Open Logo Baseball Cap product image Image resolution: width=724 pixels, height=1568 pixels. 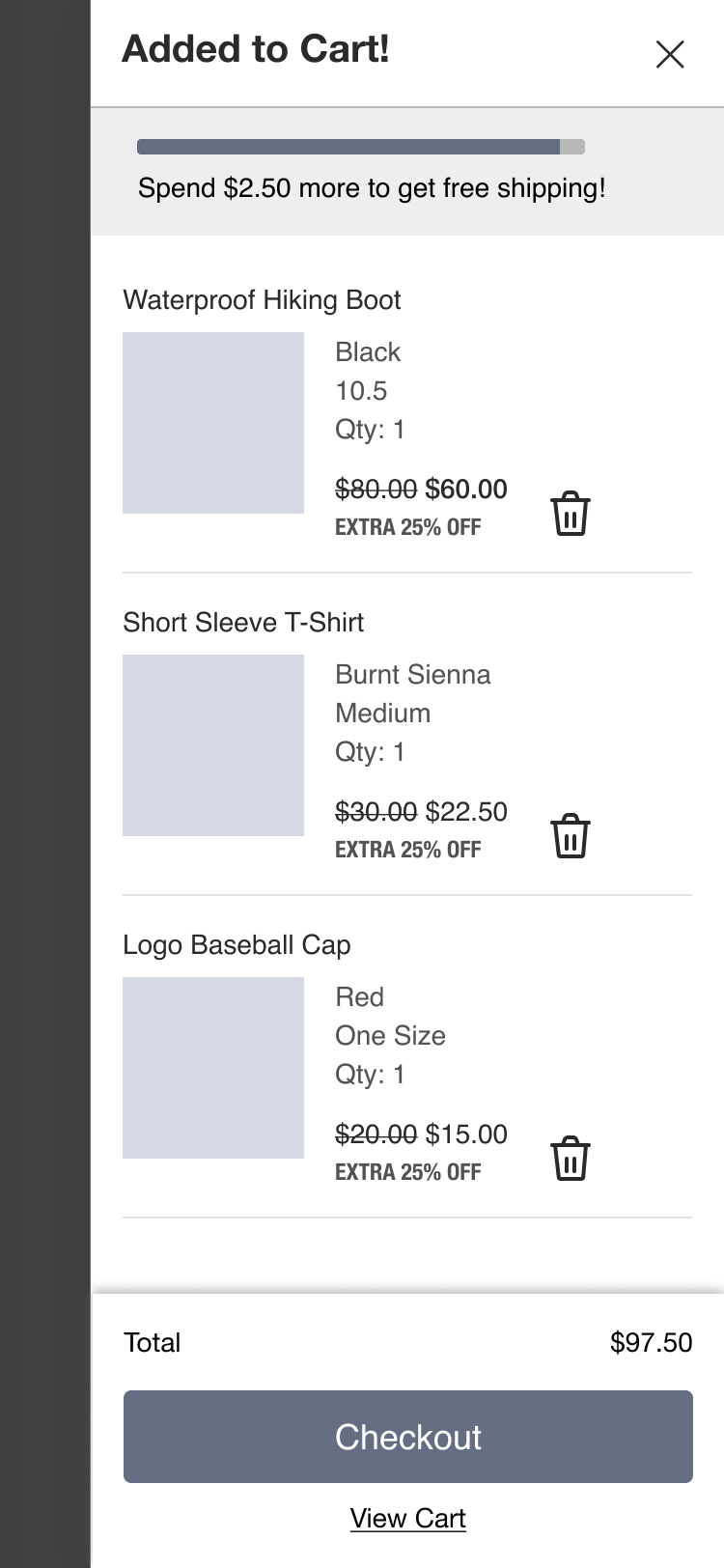point(213,1068)
